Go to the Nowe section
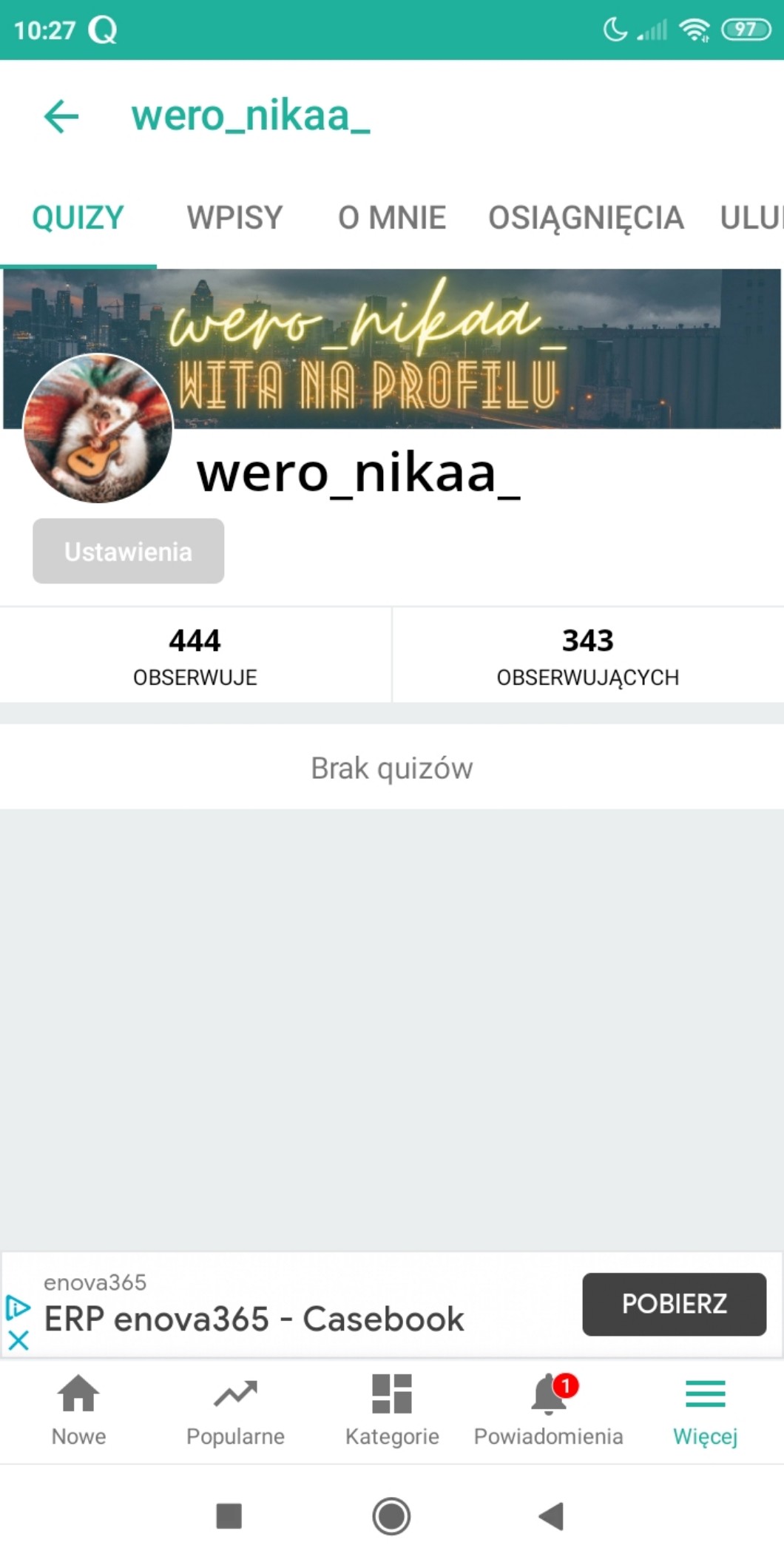The height and width of the screenshot is (1568, 784). [x=78, y=1410]
